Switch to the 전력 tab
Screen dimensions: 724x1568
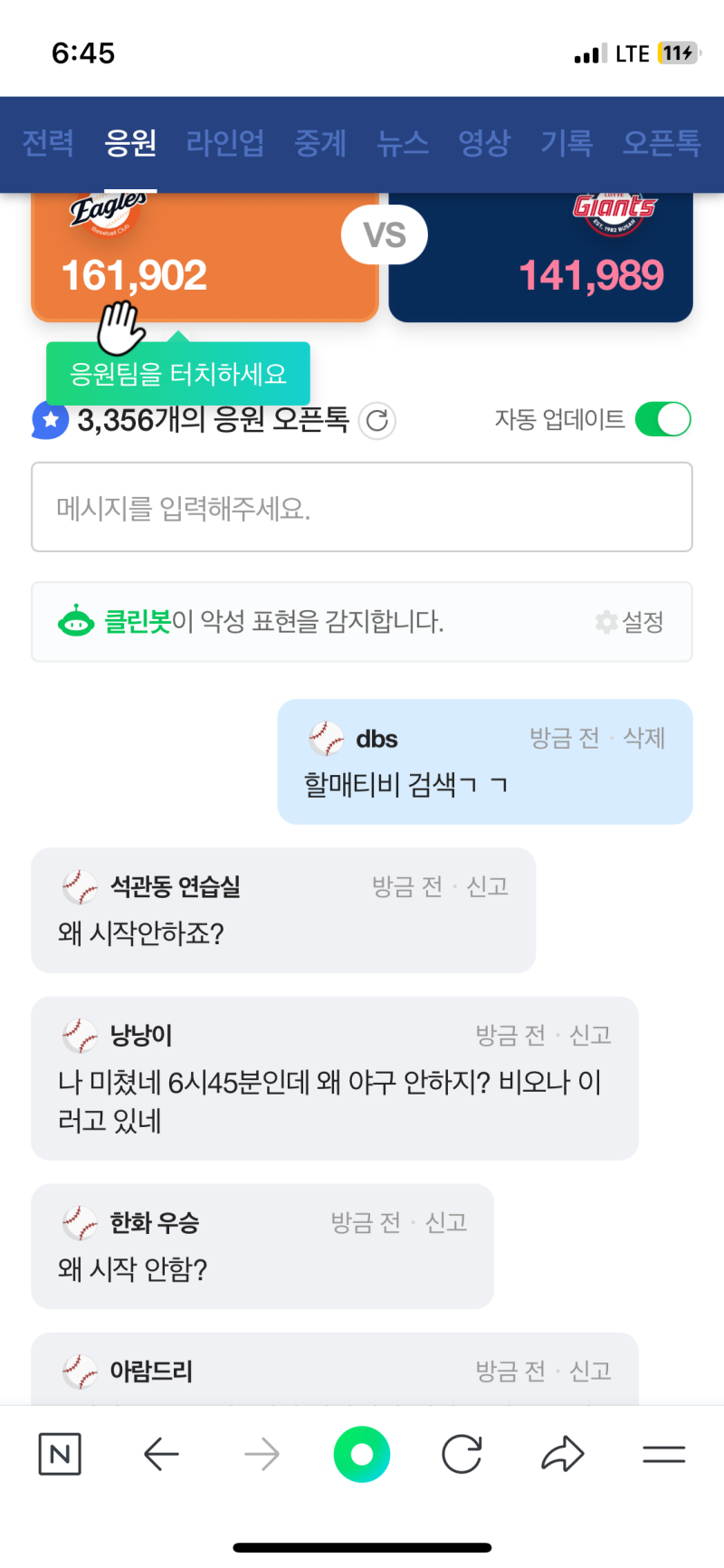[48, 143]
